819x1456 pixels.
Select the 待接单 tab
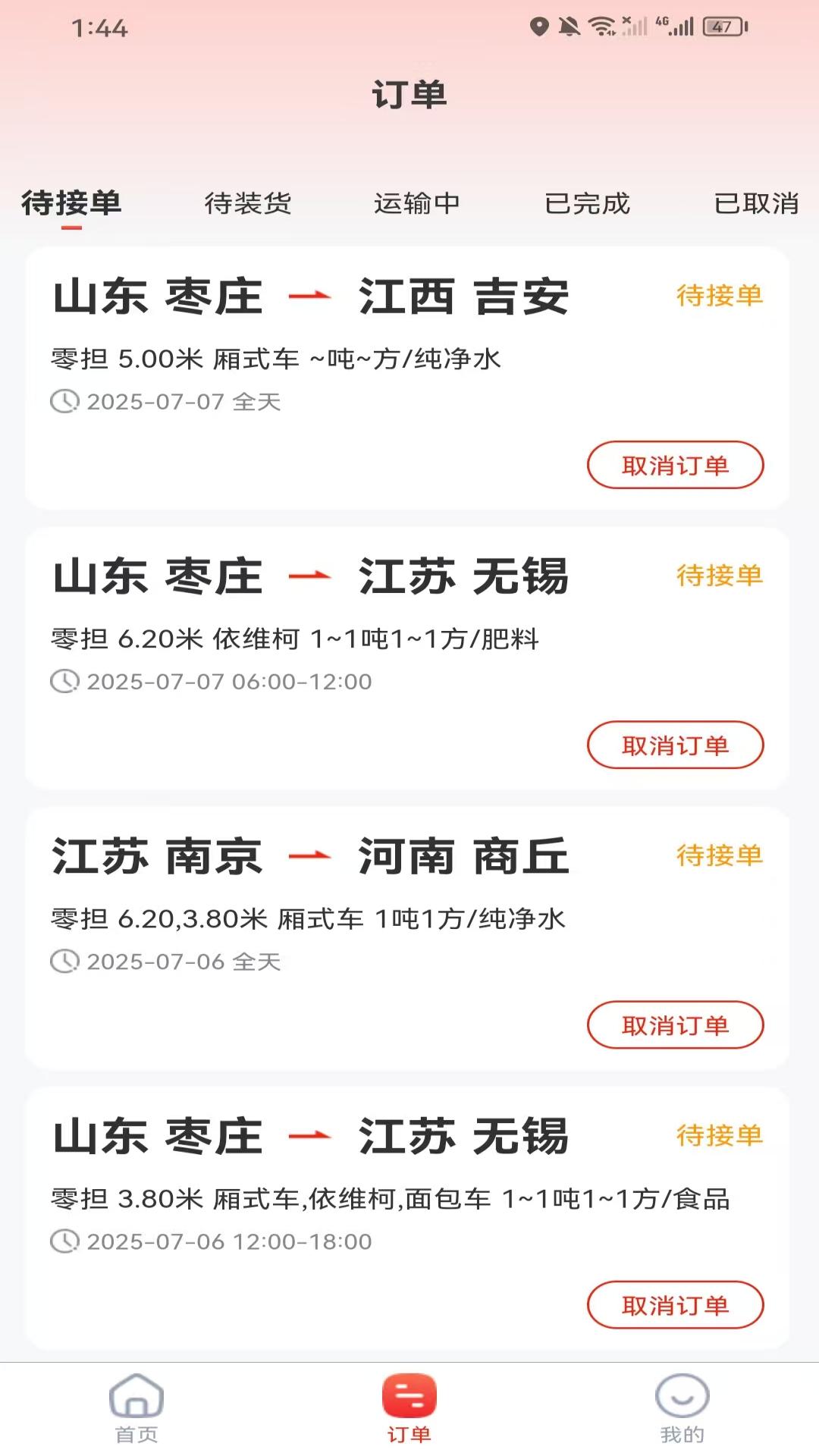pos(71,203)
